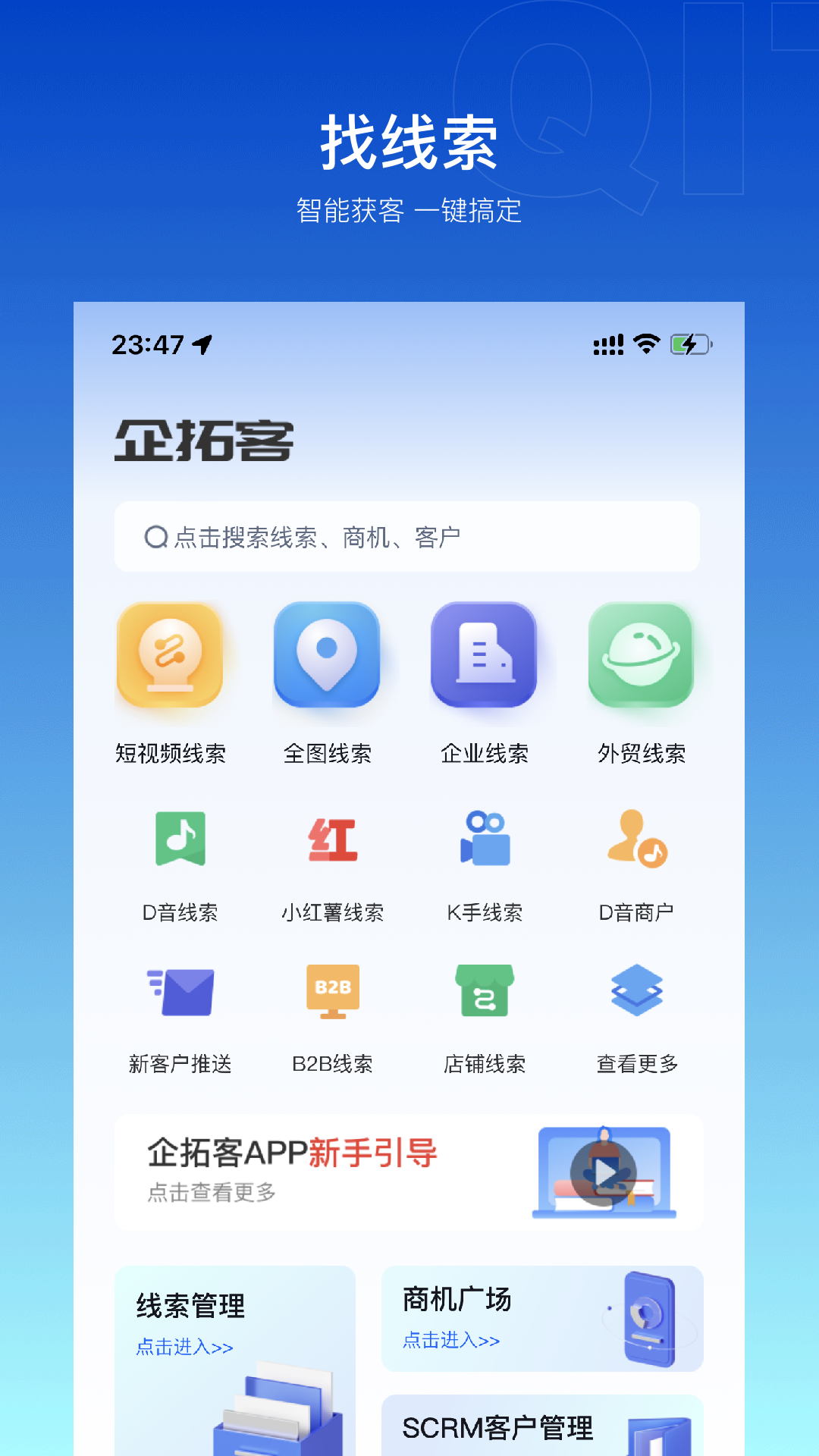This screenshot has height=1456, width=819.
Task: Expand more tools via 查看更多
Action: (x=638, y=990)
